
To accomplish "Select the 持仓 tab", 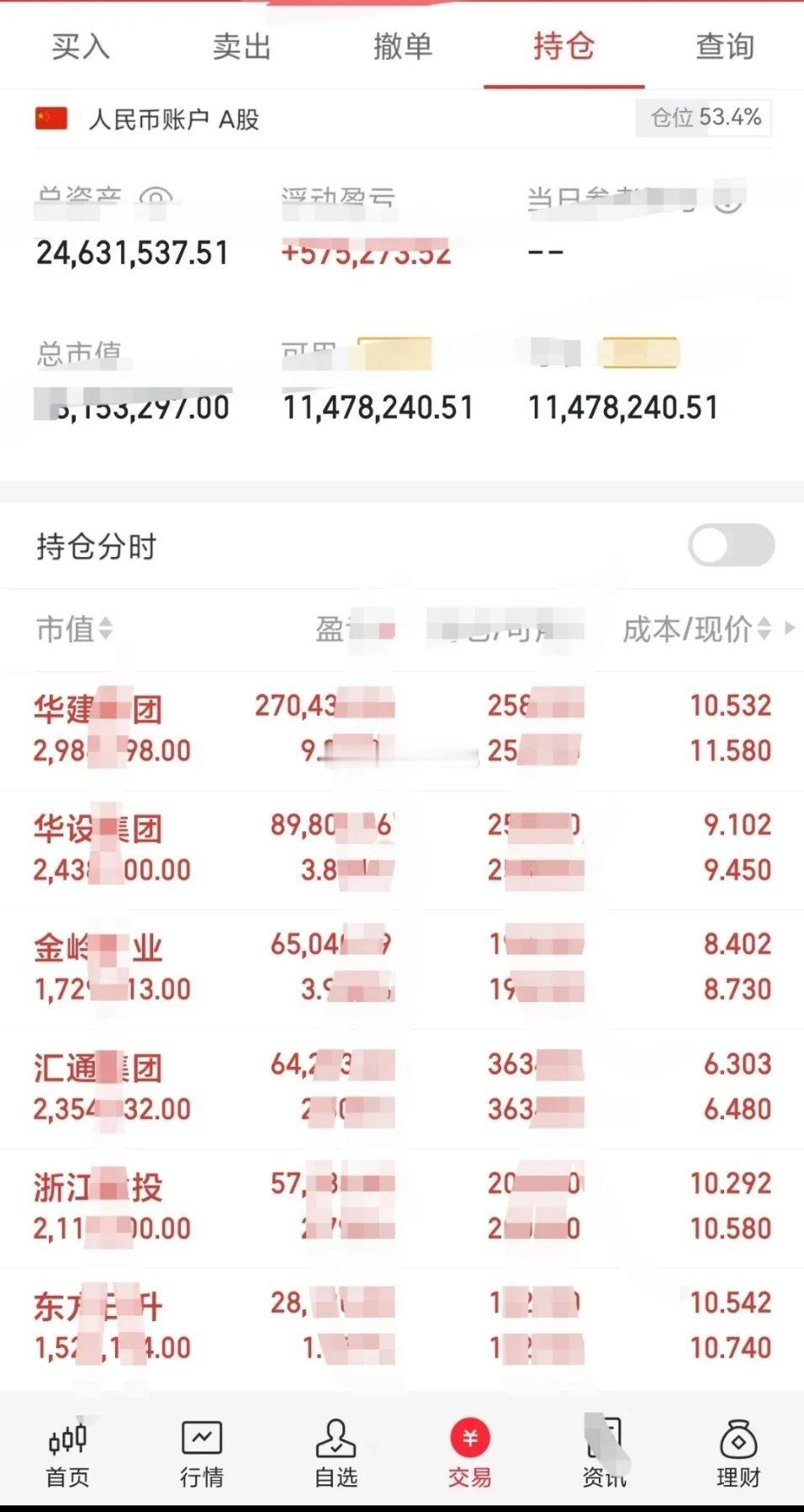I will pyautogui.click(x=563, y=46).
